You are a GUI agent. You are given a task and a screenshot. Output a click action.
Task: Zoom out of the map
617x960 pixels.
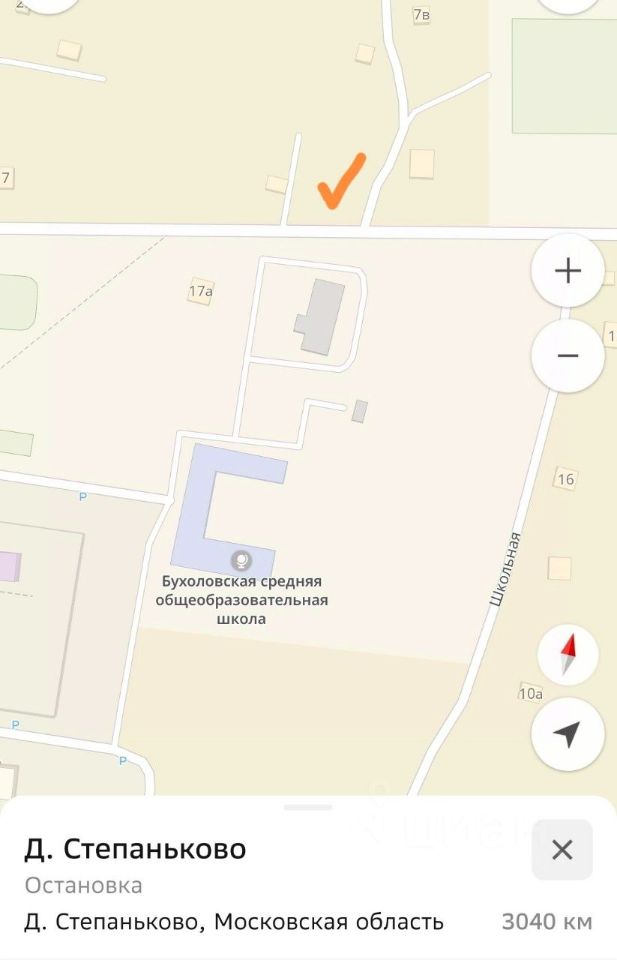click(567, 355)
